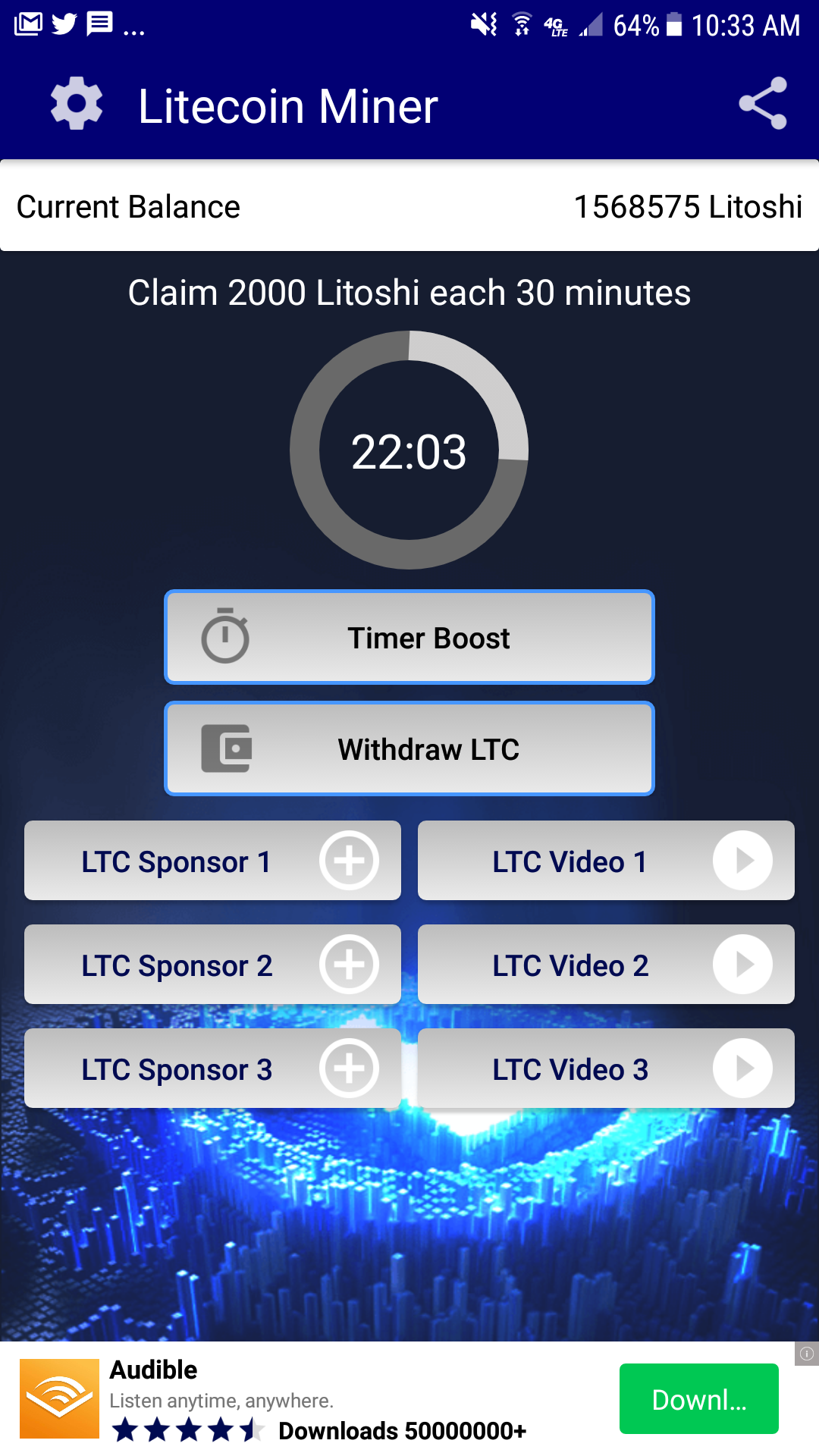Viewport: 819px width, 1456px height.
Task: Tap the plus icon on LTC Sponsor 1
Action: 350,860
